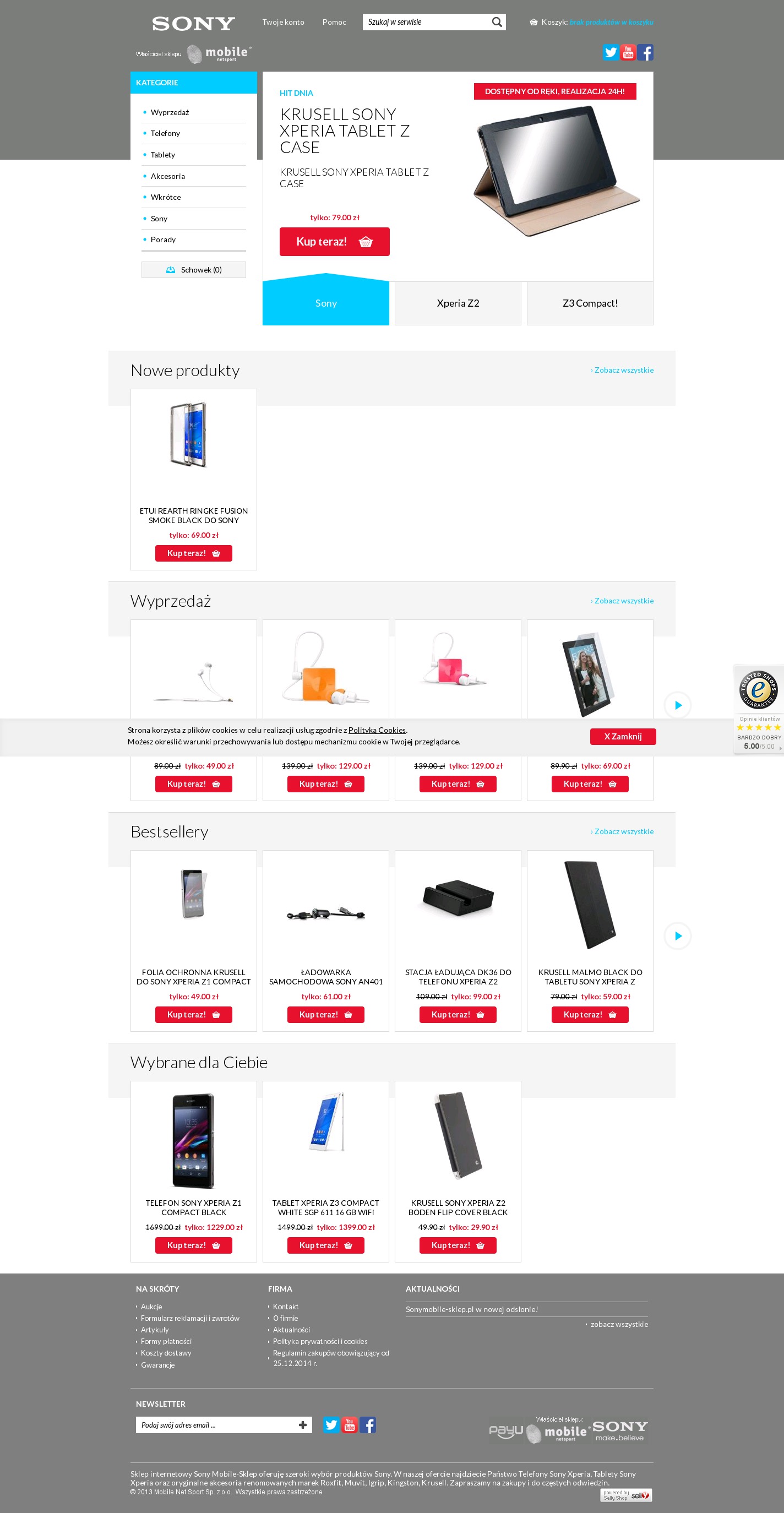784x1513 pixels.
Task: Tap the newsletter email field
Action: click(217, 1425)
